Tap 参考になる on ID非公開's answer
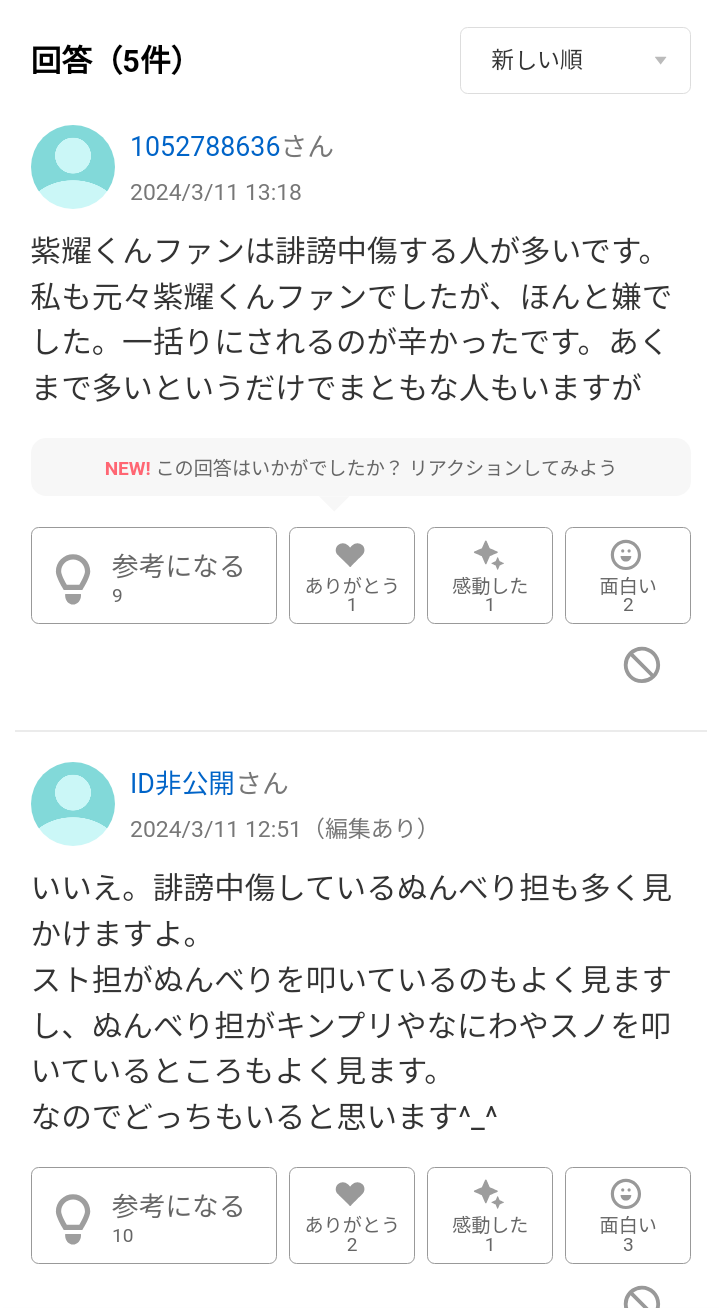Viewport: 720px width, 1308px height. (x=154, y=1216)
